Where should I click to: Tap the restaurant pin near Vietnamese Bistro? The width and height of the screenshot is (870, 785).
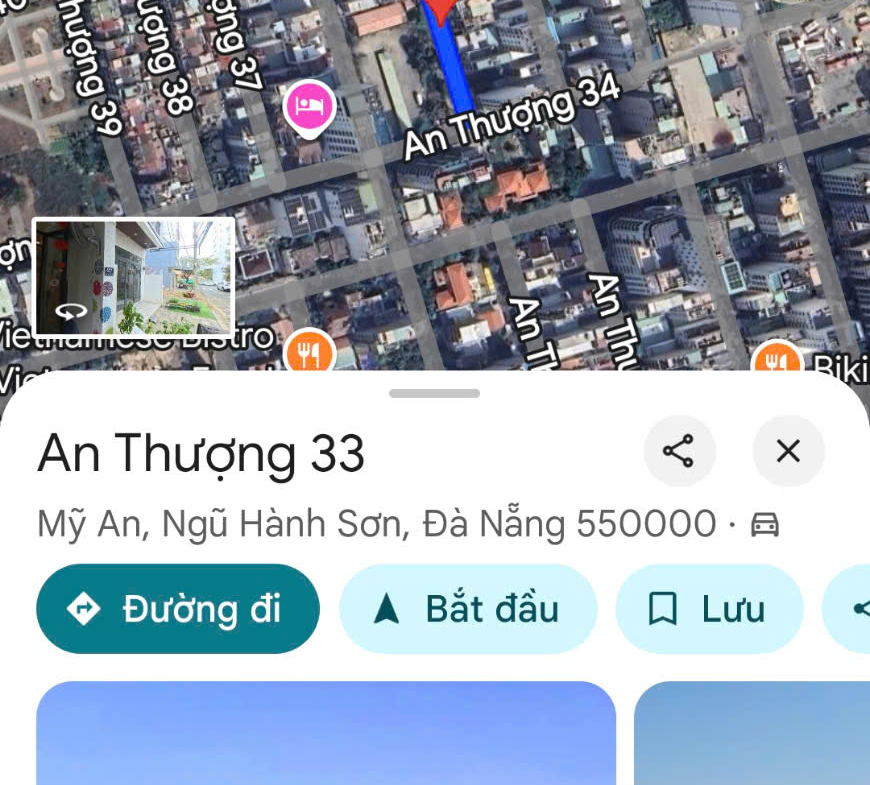309,353
